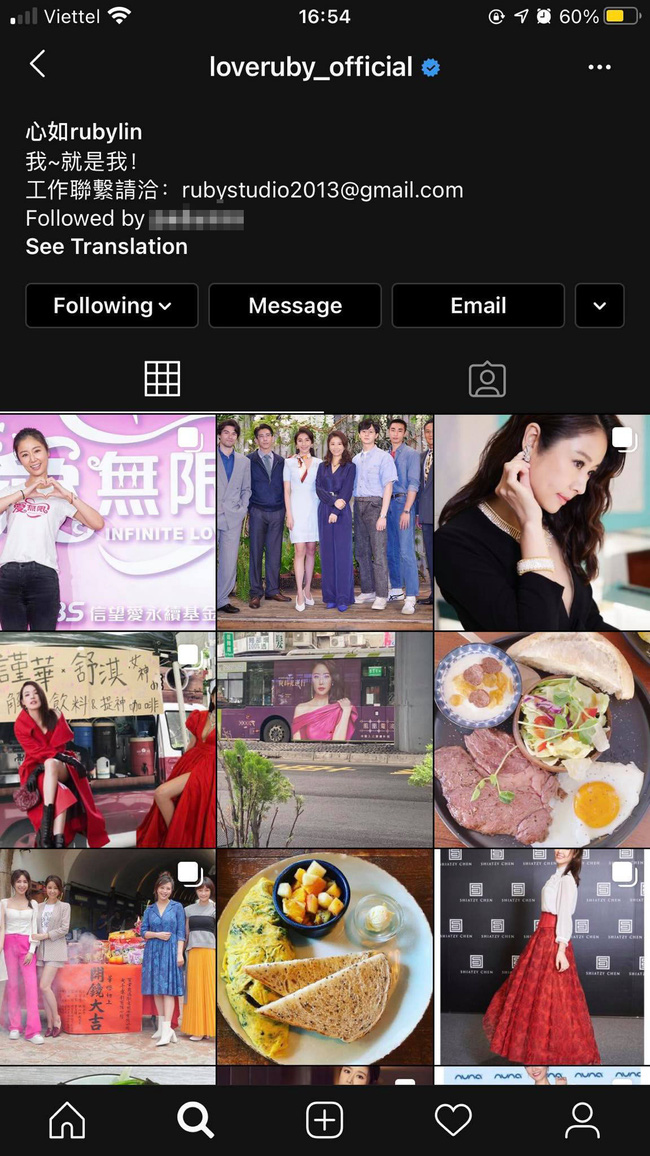Switch to the tagged photos tab

(x=487, y=380)
